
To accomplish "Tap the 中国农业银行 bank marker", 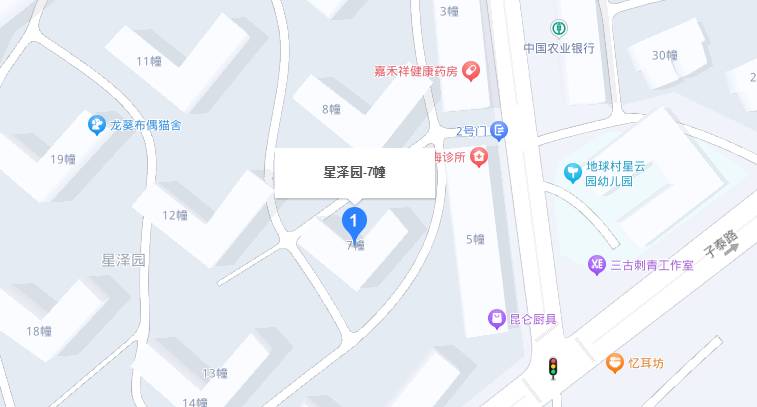I will coord(559,28).
